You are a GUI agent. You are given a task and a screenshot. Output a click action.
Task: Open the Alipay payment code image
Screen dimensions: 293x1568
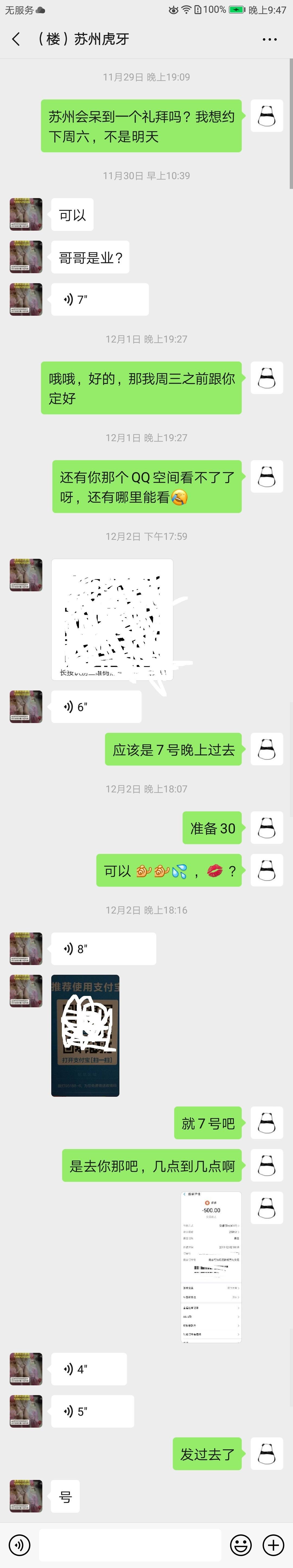tap(85, 1035)
